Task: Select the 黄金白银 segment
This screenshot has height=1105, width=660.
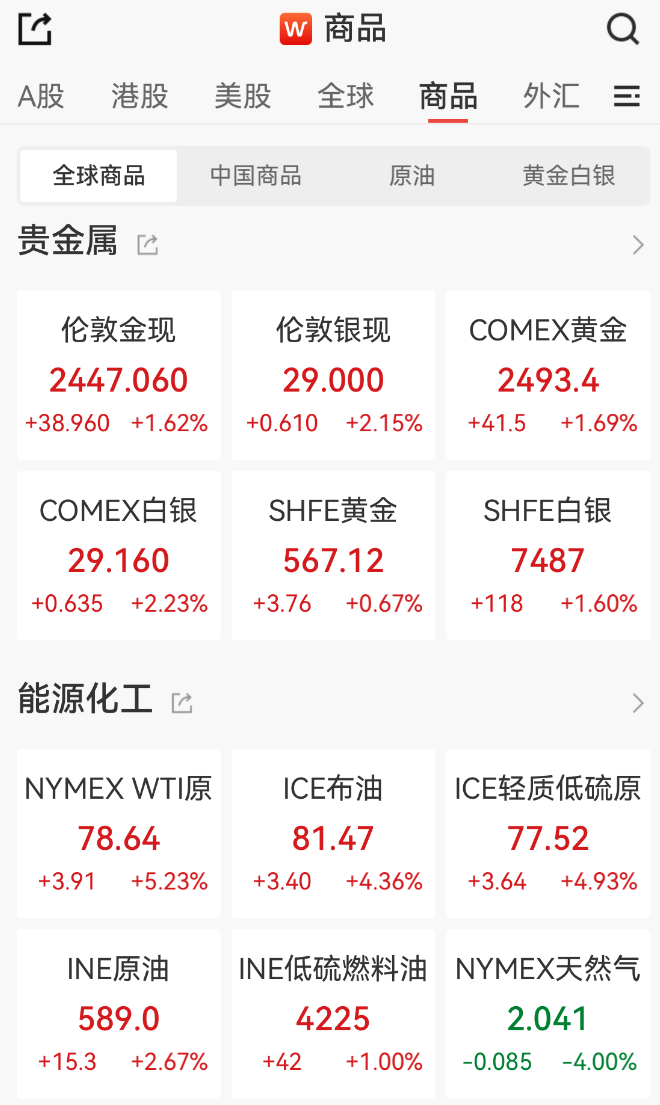Action: (x=568, y=176)
